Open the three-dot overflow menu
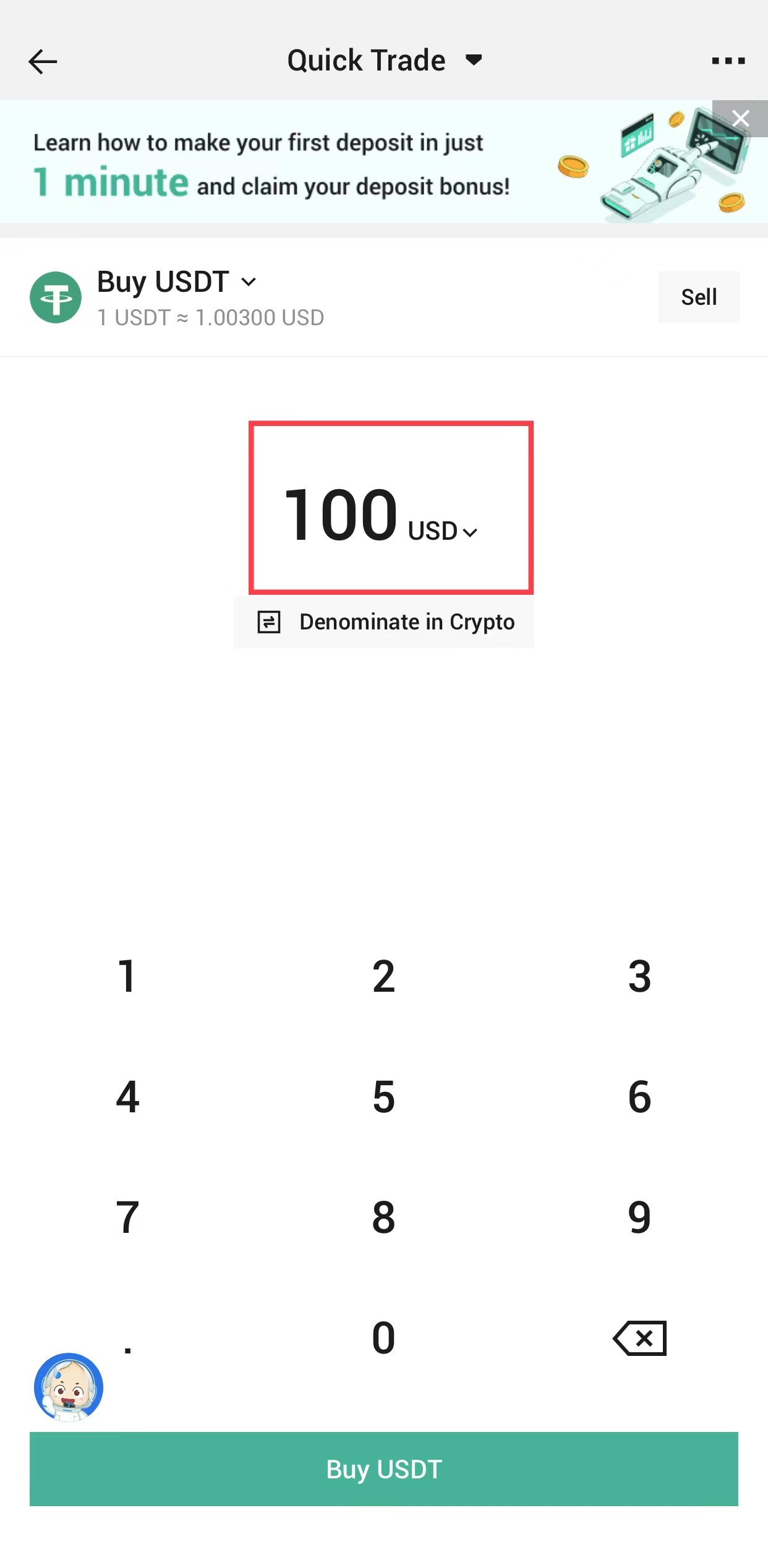This screenshot has height=1568, width=768. (x=728, y=61)
